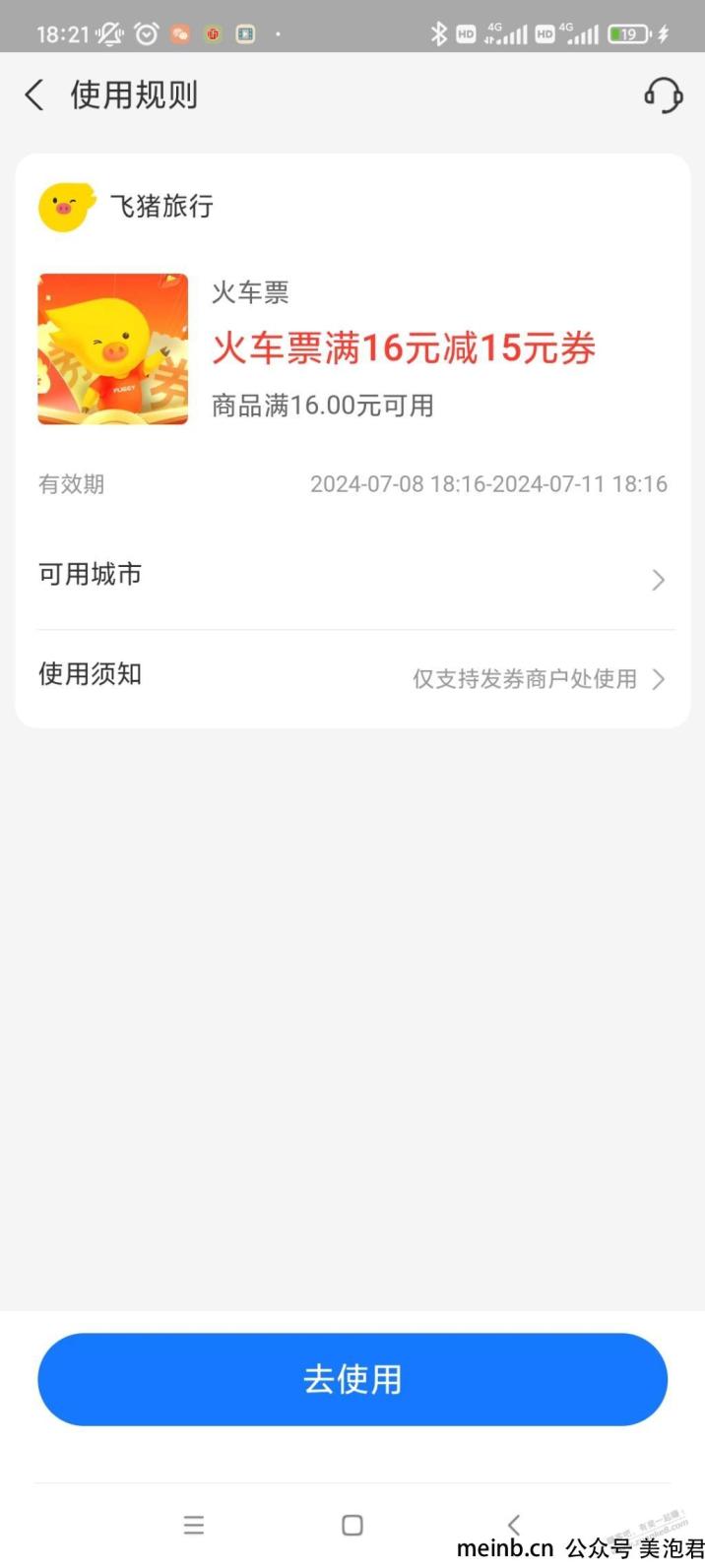Screen dimensions: 705x1568
Task: Open the 使用须知 details row
Action: [x=352, y=677]
